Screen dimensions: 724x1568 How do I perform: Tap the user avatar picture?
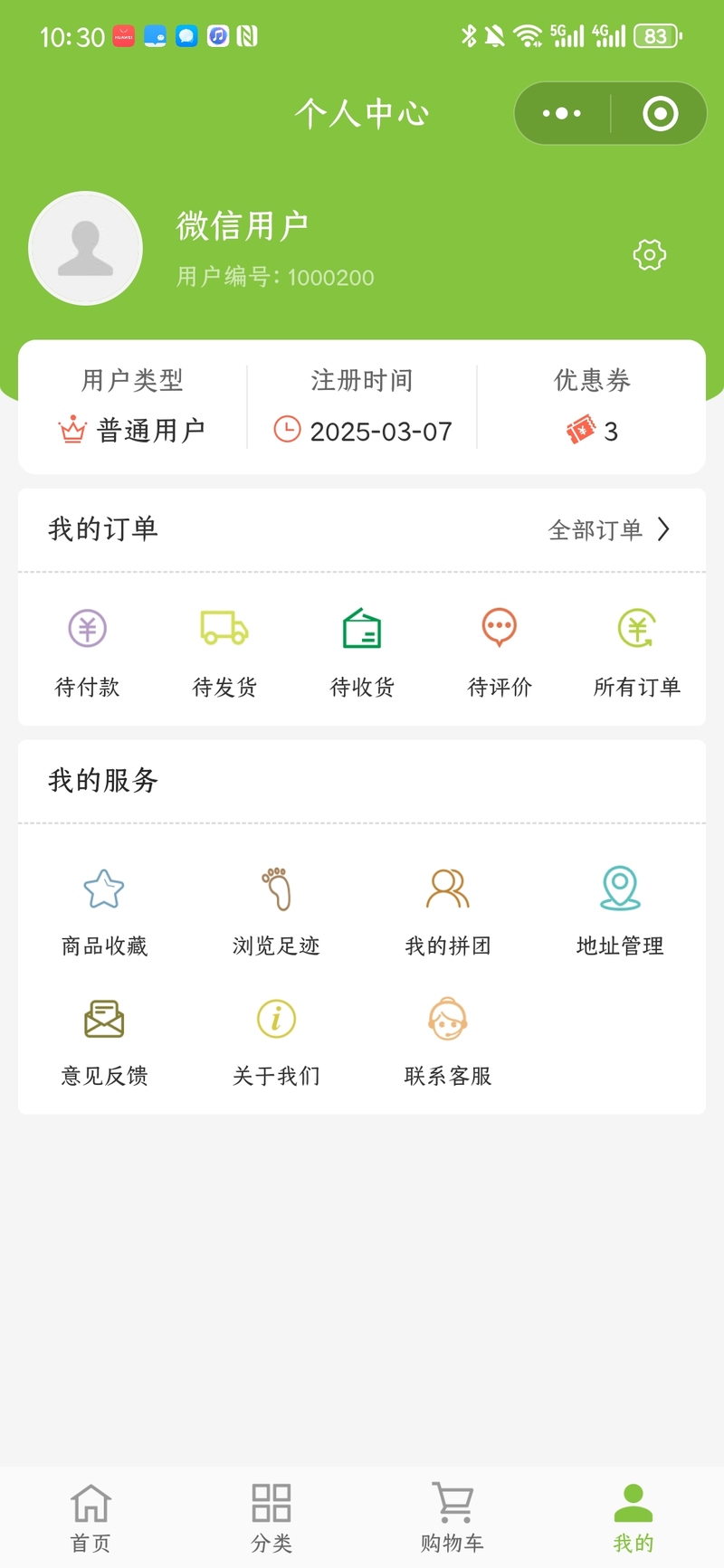coord(86,248)
